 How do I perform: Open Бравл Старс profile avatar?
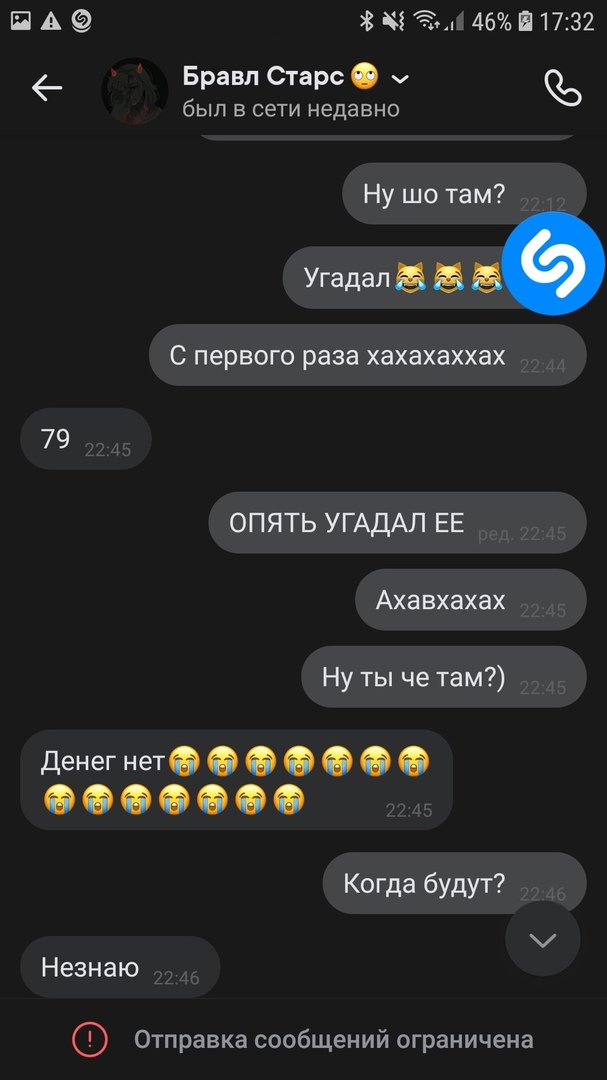134,90
